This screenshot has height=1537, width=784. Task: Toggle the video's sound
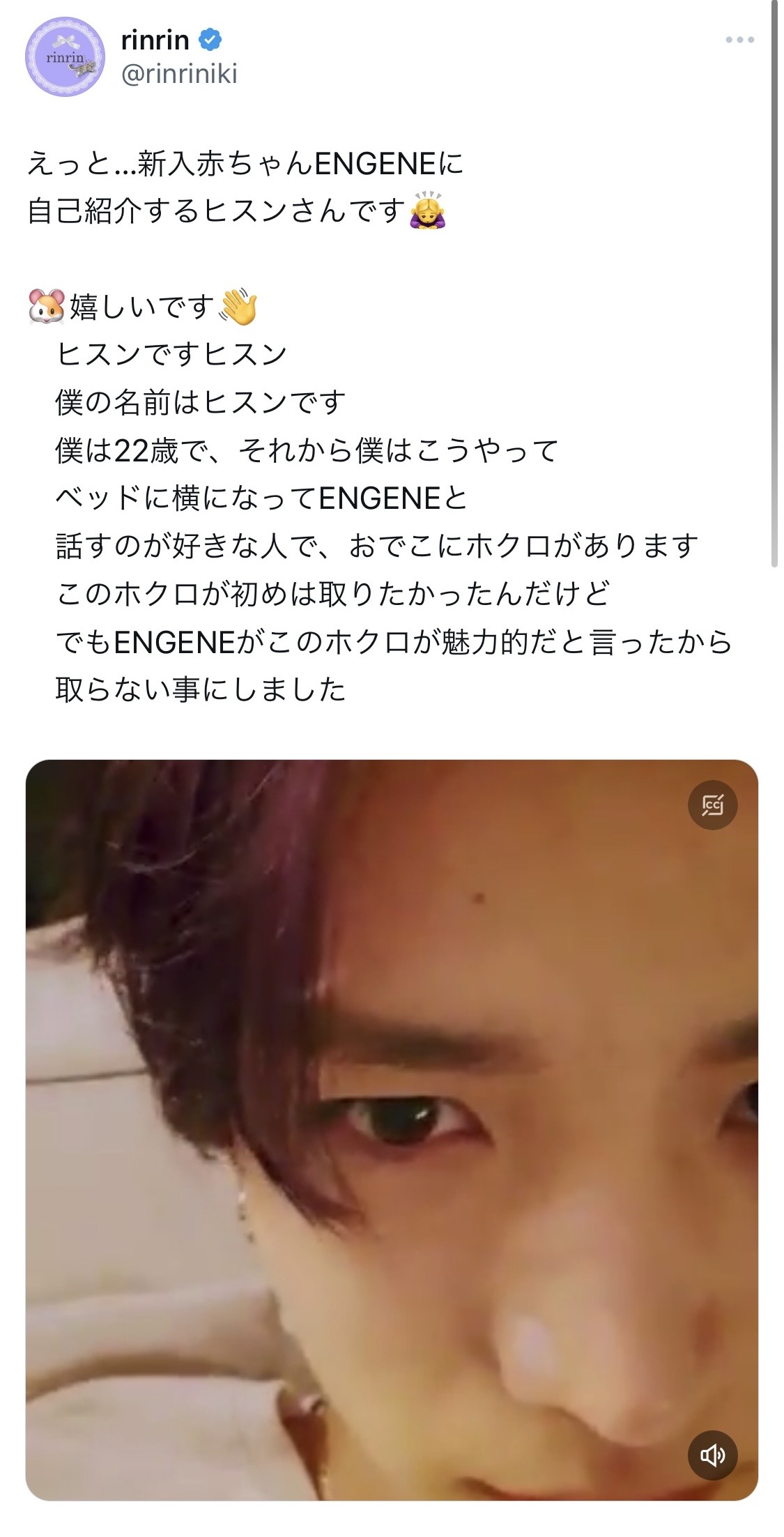712,1455
